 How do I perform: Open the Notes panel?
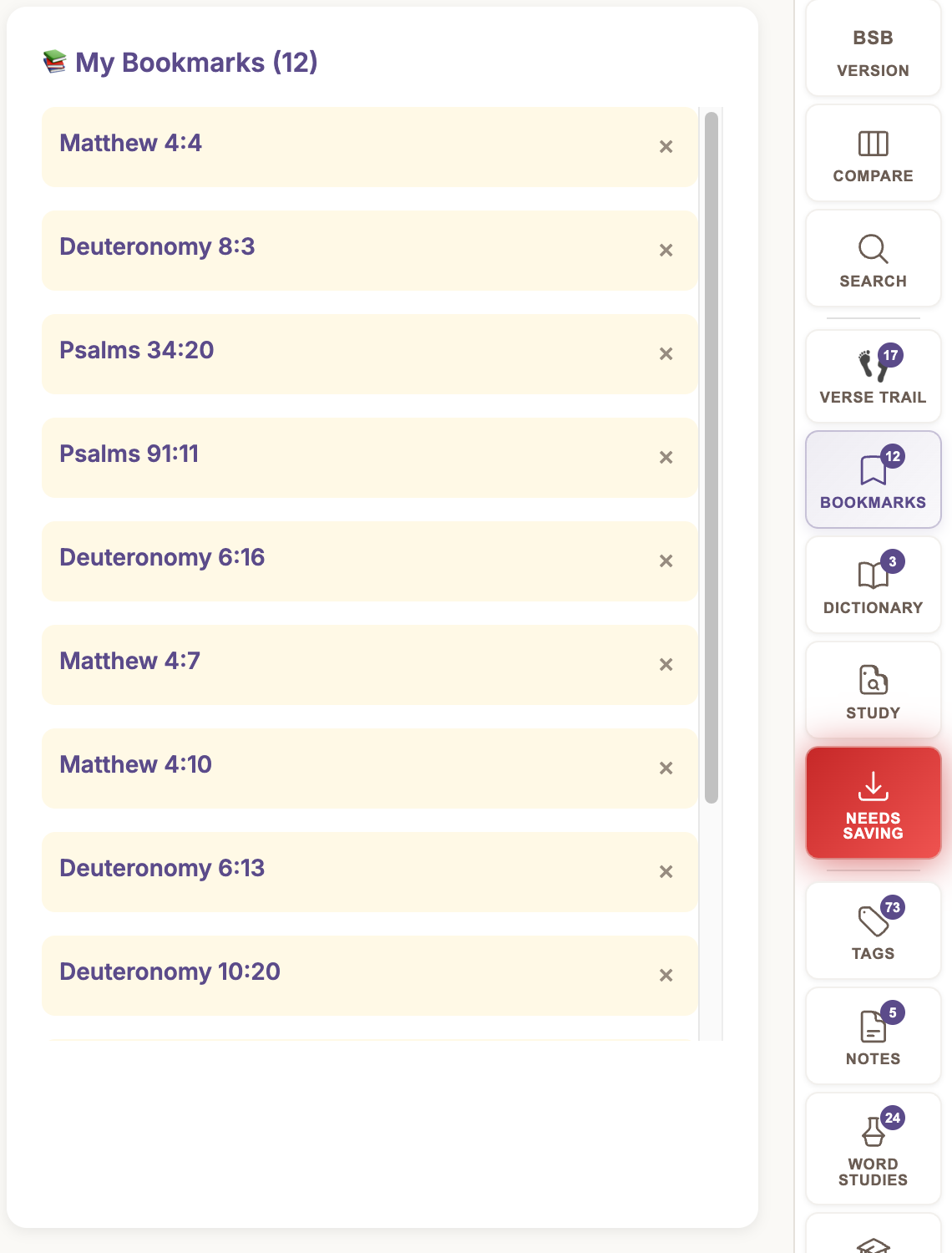[x=873, y=1036]
